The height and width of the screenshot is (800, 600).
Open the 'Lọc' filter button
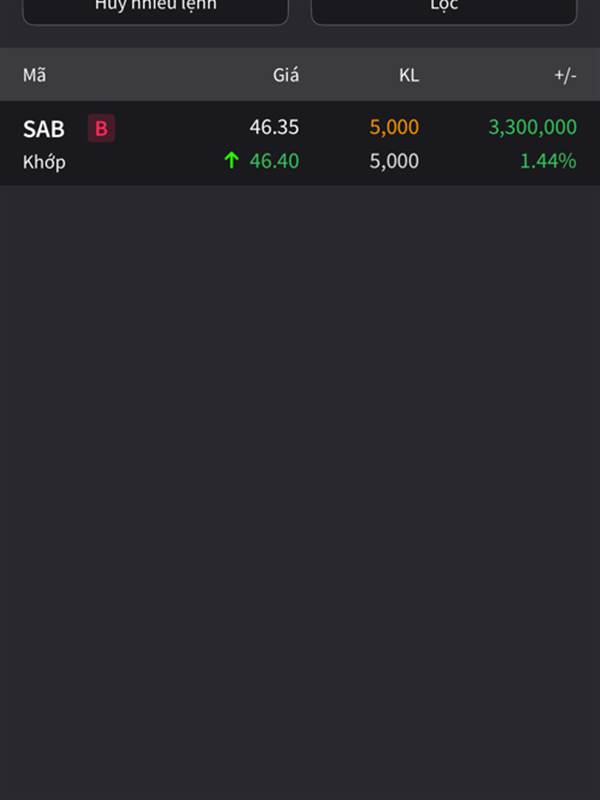coord(444,8)
